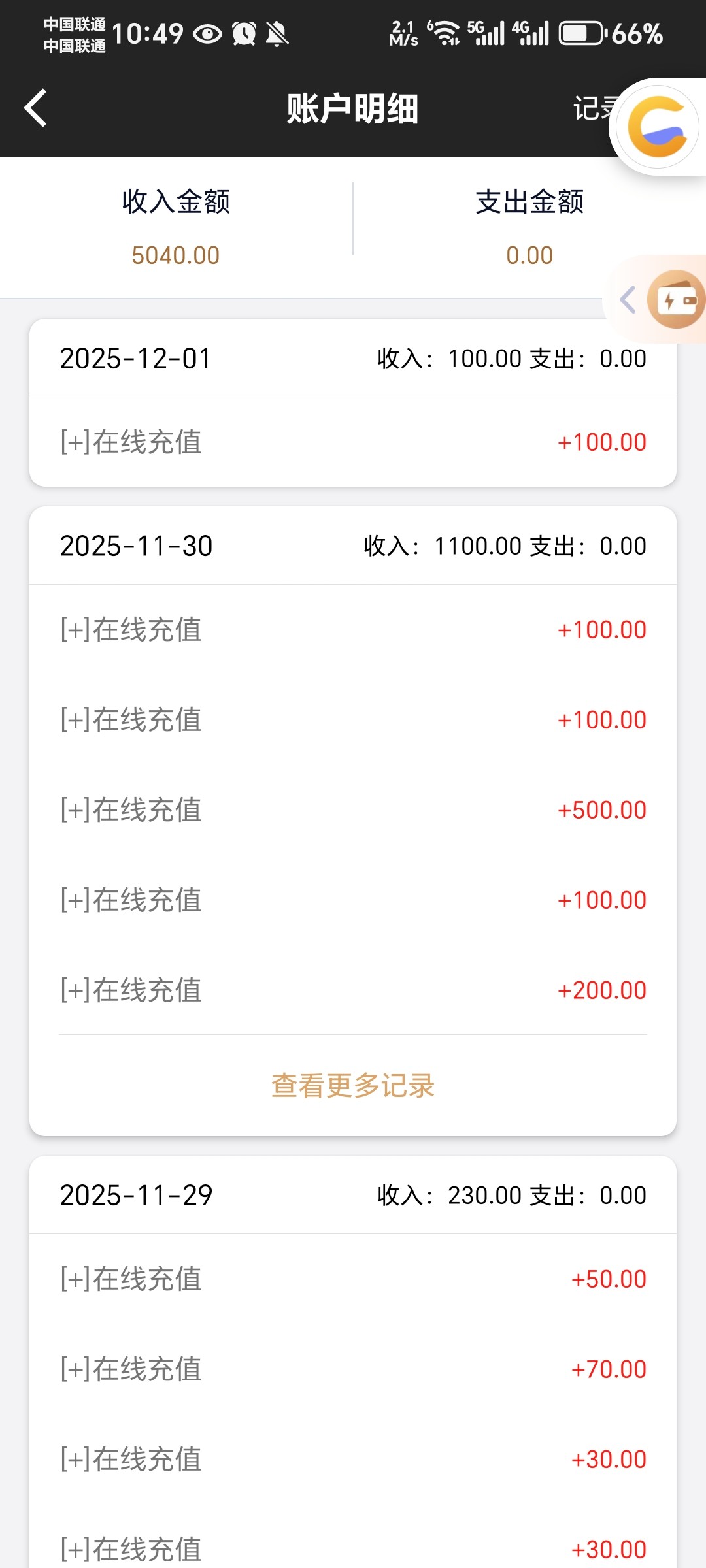
Task: Toggle balance visibility with the eye icon
Action: click(x=208, y=34)
